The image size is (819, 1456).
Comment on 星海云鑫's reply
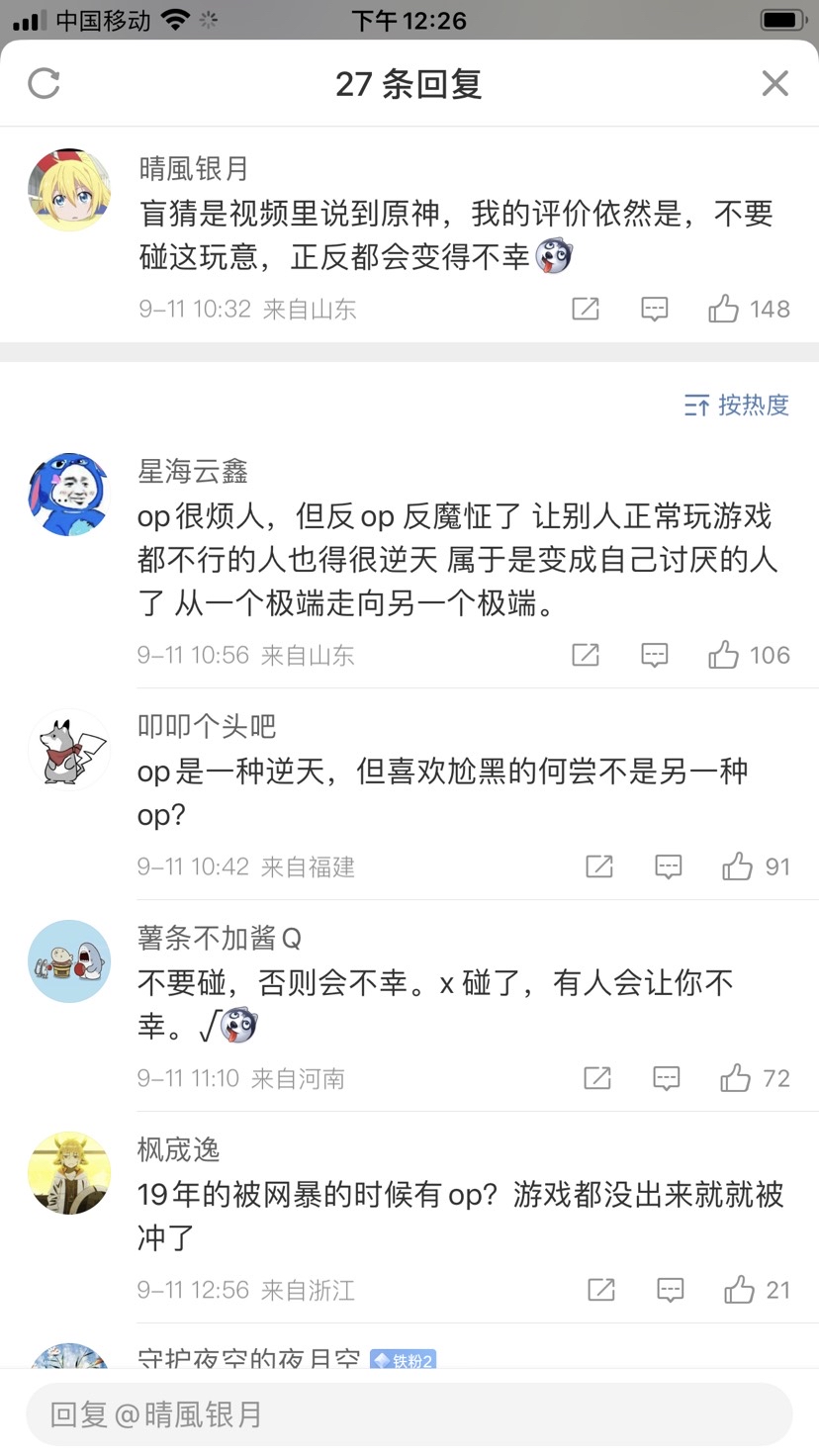[x=655, y=655]
